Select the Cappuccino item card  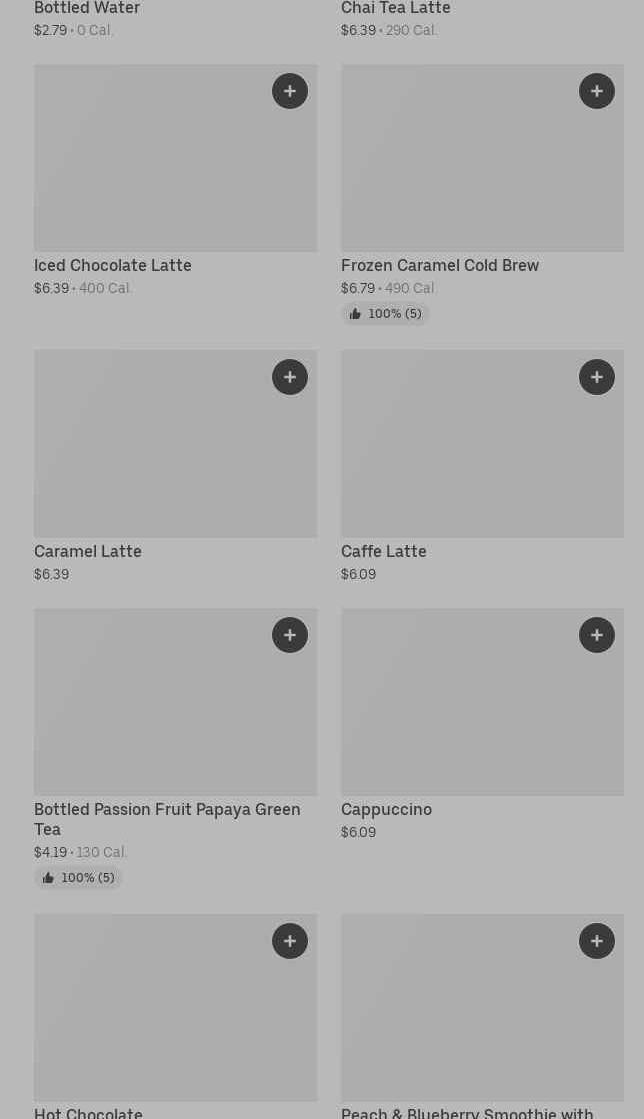pos(483,725)
